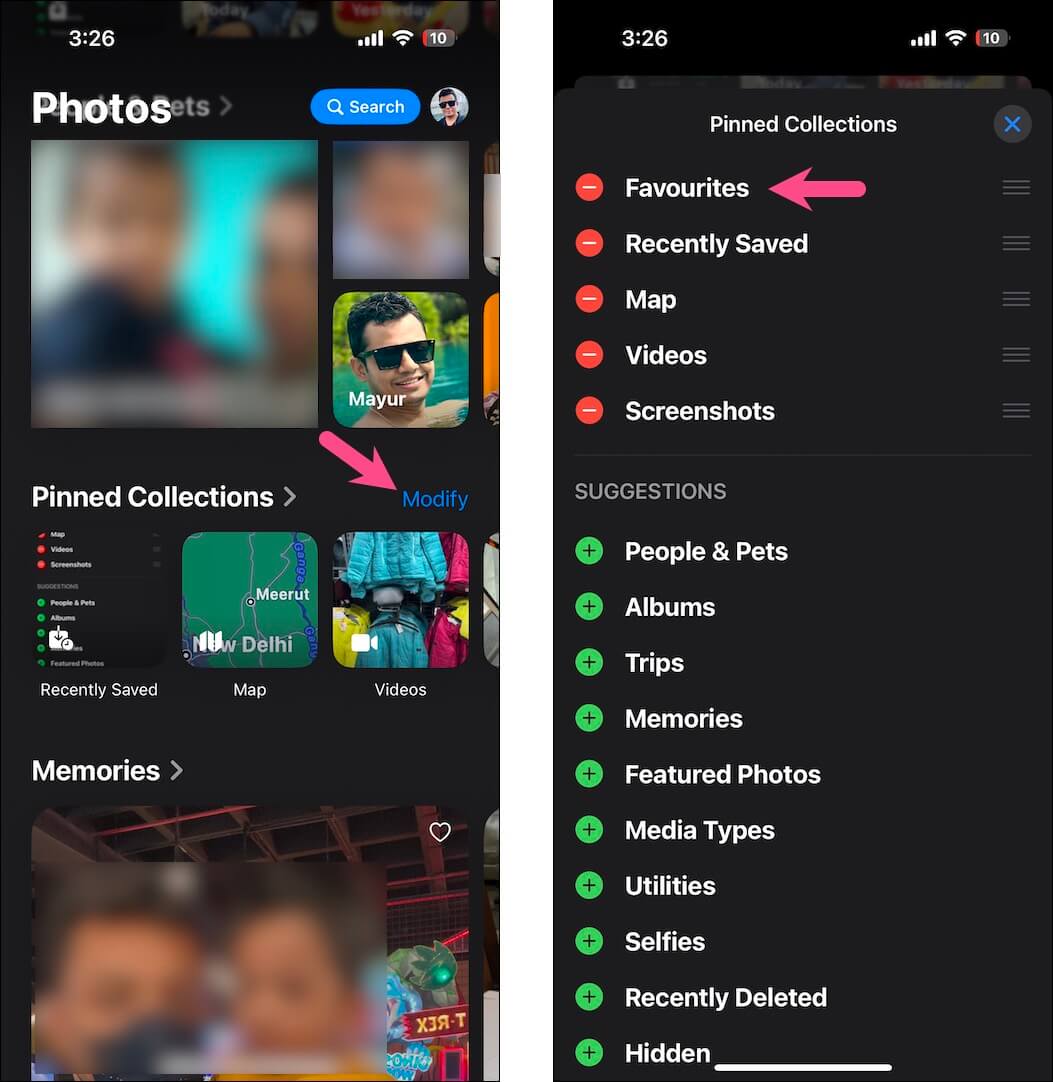Add Media Types to pinned collections

[590, 830]
